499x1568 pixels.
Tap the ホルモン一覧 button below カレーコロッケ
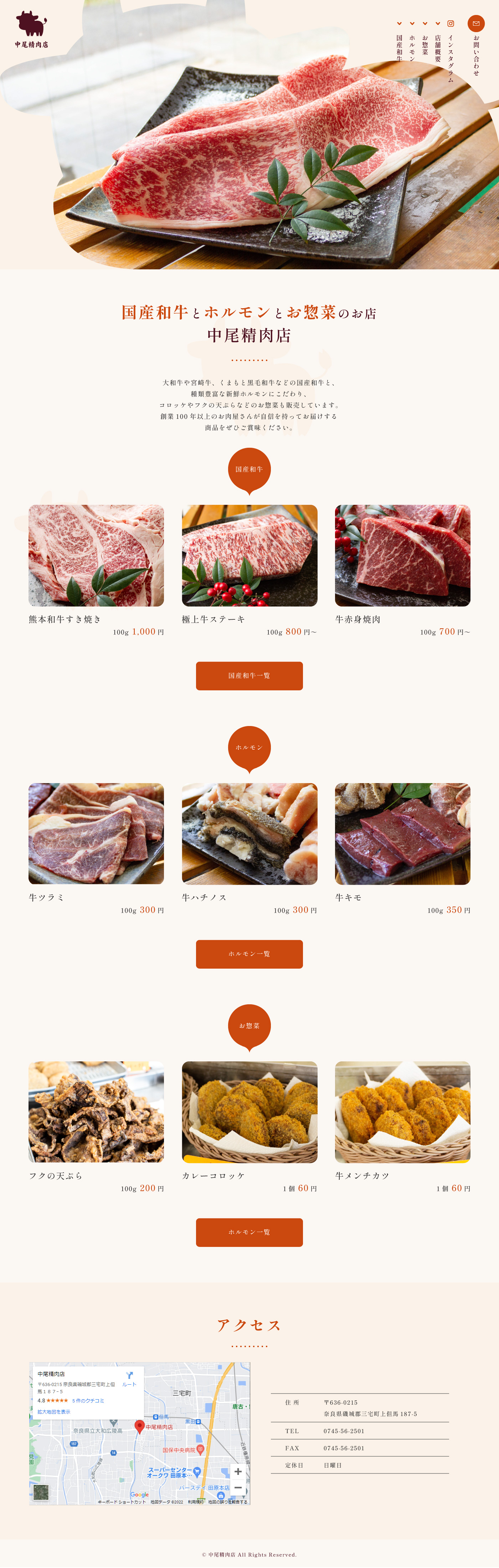pyautogui.click(x=249, y=1232)
